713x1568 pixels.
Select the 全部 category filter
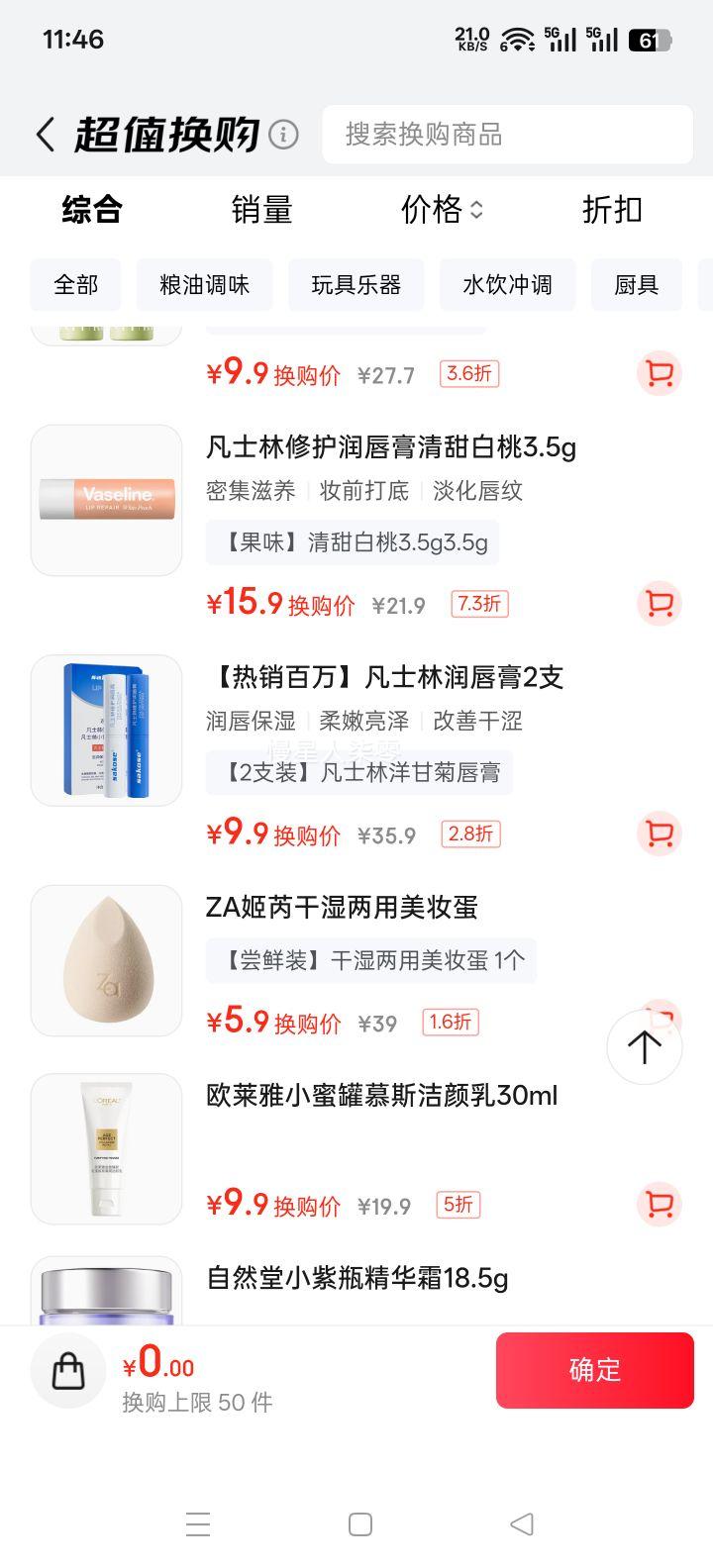tap(75, 285)
